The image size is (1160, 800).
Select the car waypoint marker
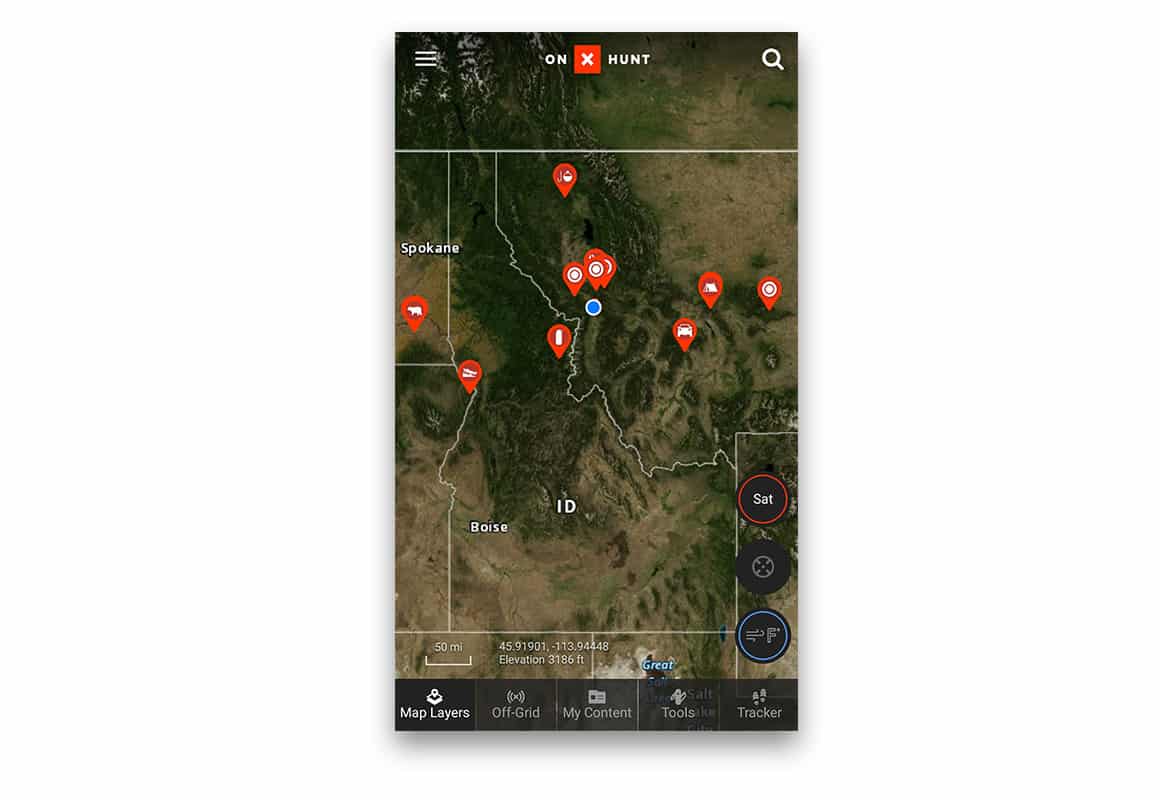pos(684,331)
